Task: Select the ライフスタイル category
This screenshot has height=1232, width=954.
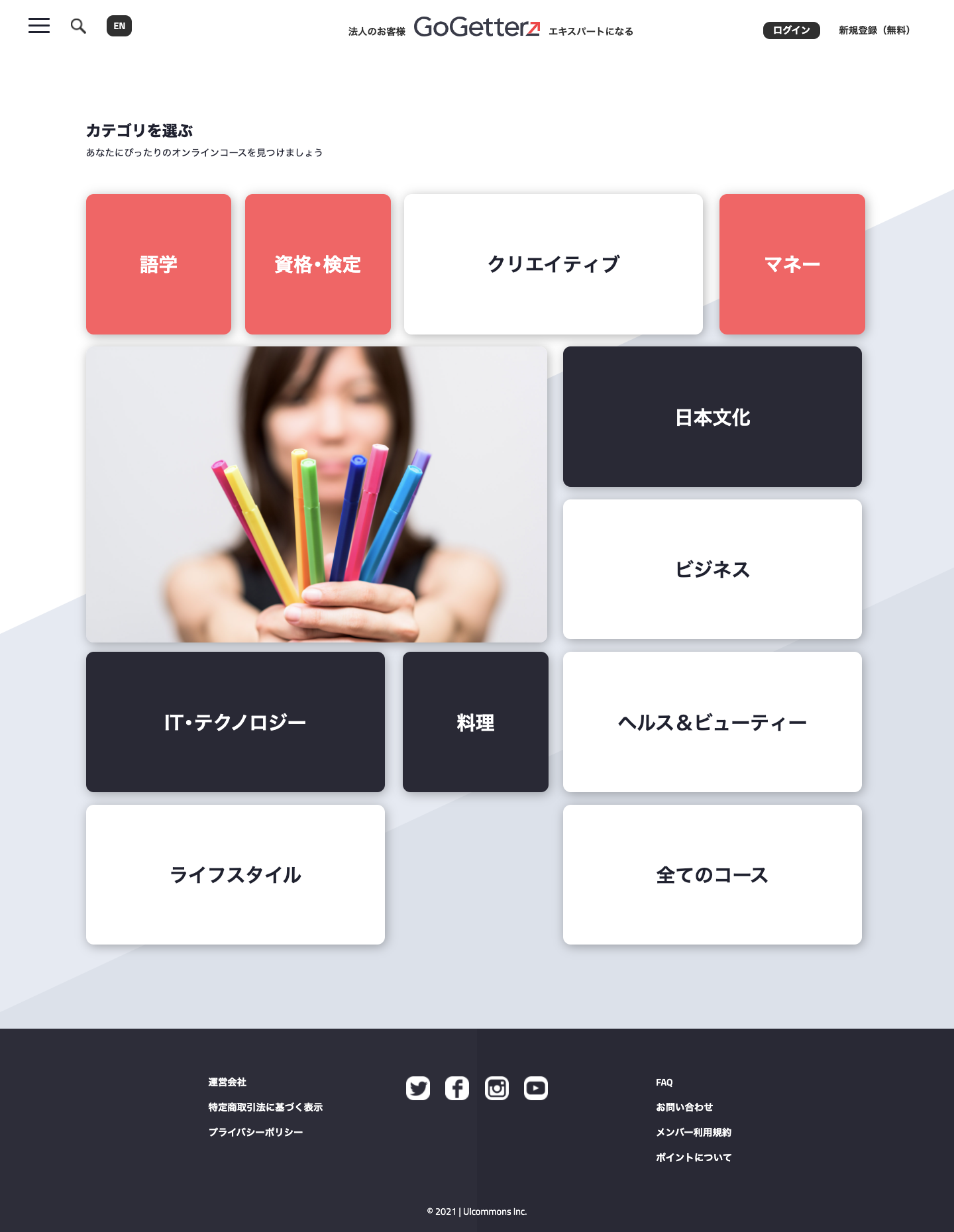Action: (235, 874)
